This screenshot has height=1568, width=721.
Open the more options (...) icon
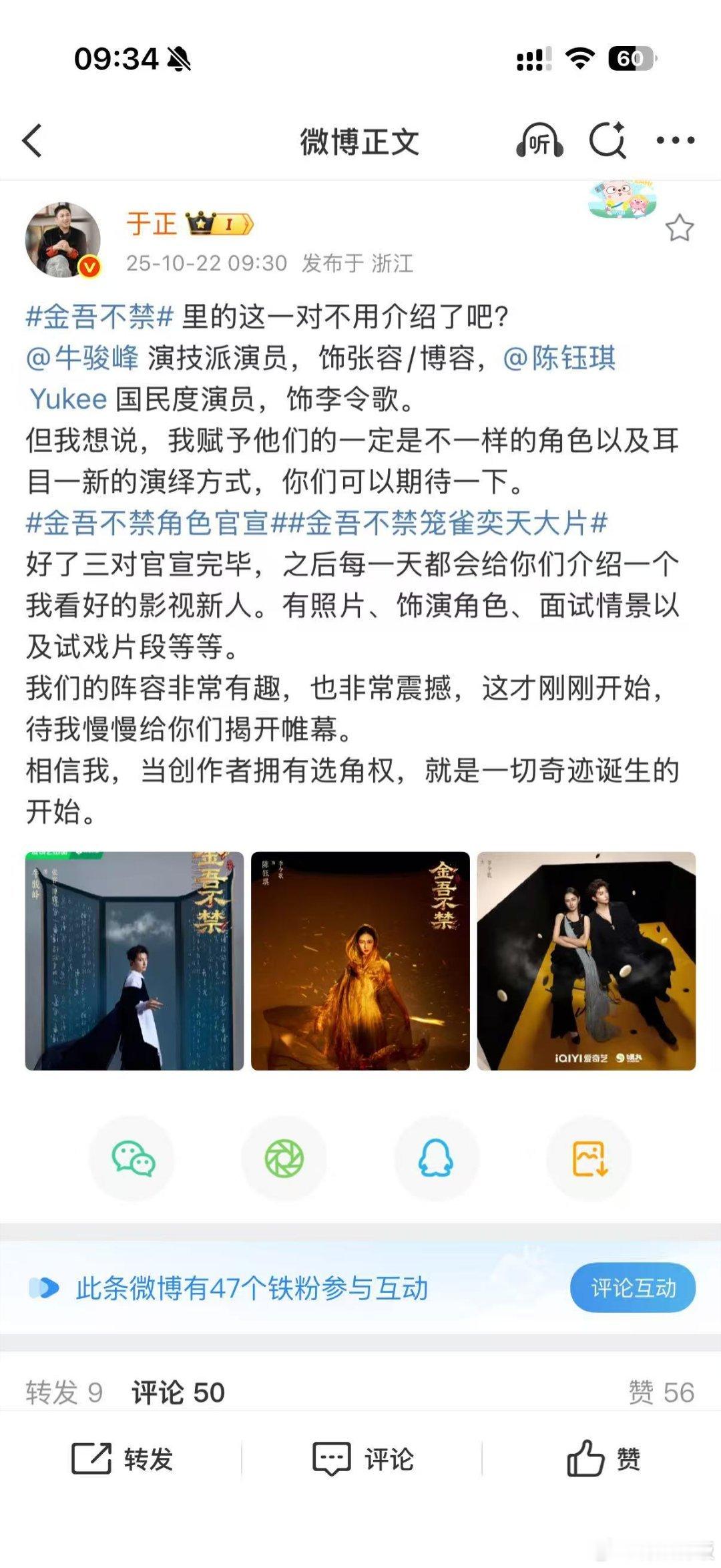click(x=674, y=140)
